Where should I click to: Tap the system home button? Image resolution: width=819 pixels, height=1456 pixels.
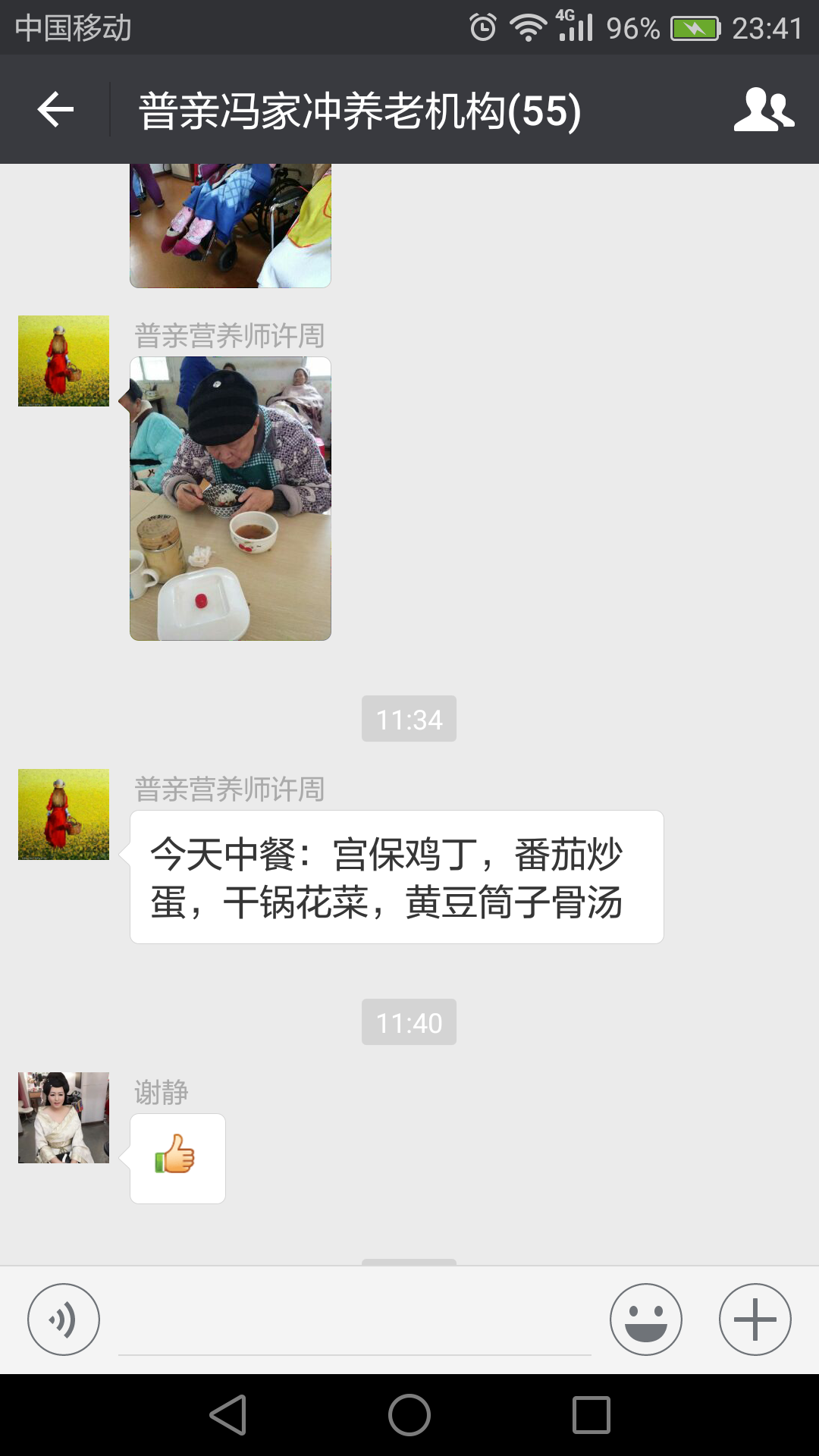(409, 1415)
